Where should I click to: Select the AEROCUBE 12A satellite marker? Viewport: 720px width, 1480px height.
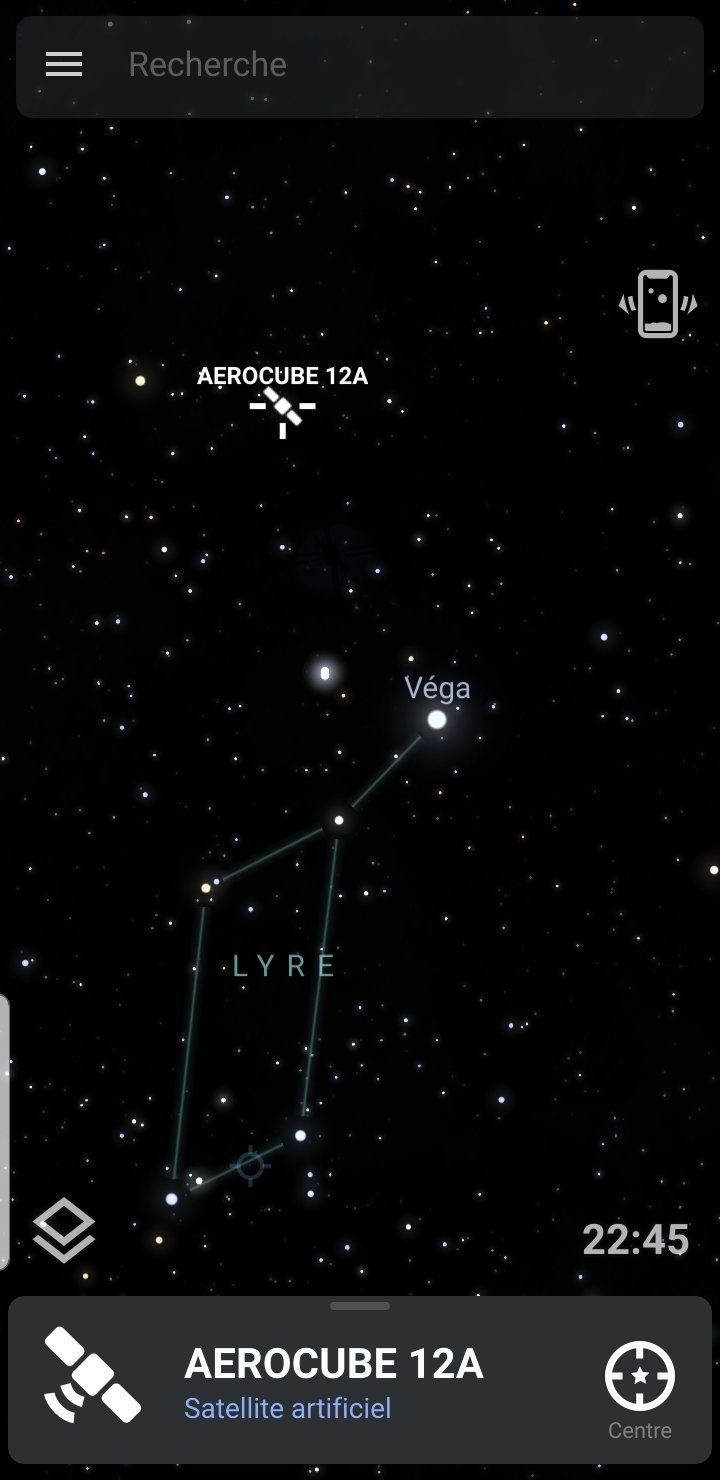coord(283,407)
